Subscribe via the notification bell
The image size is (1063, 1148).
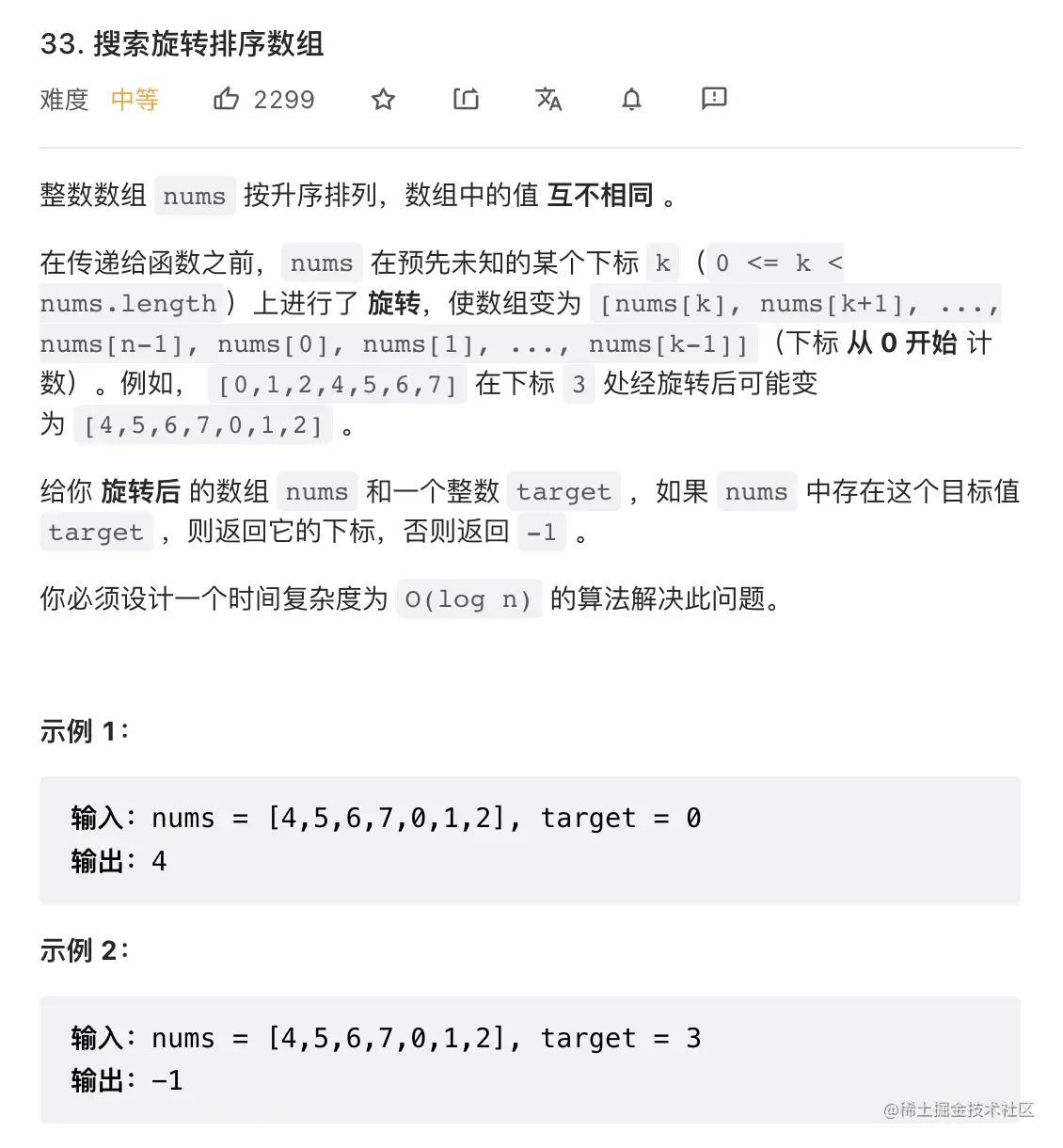[x=631, y=99]
